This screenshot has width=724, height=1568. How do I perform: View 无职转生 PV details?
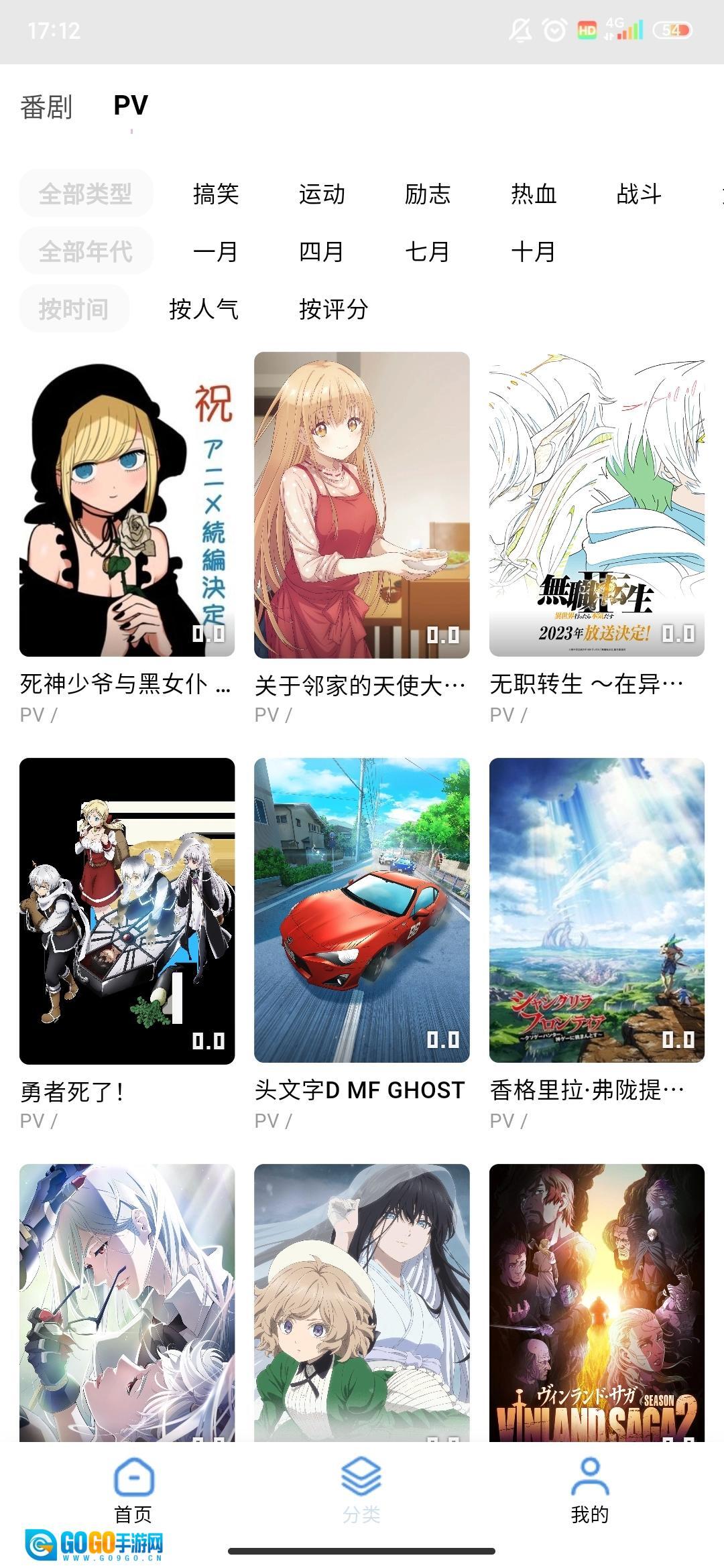point(597,504)
